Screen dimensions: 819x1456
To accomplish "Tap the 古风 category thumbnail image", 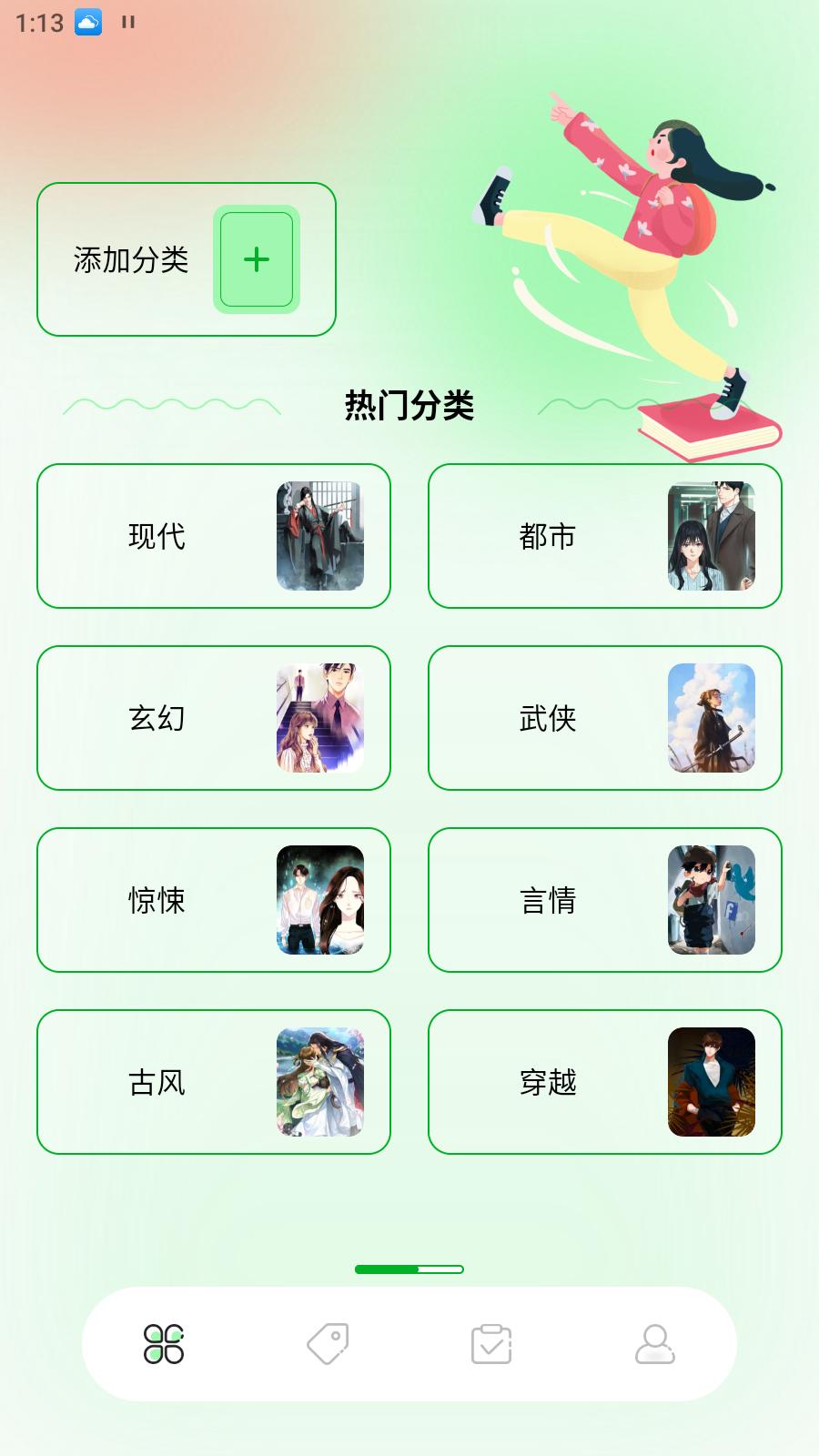I will tap(320, 1082).
